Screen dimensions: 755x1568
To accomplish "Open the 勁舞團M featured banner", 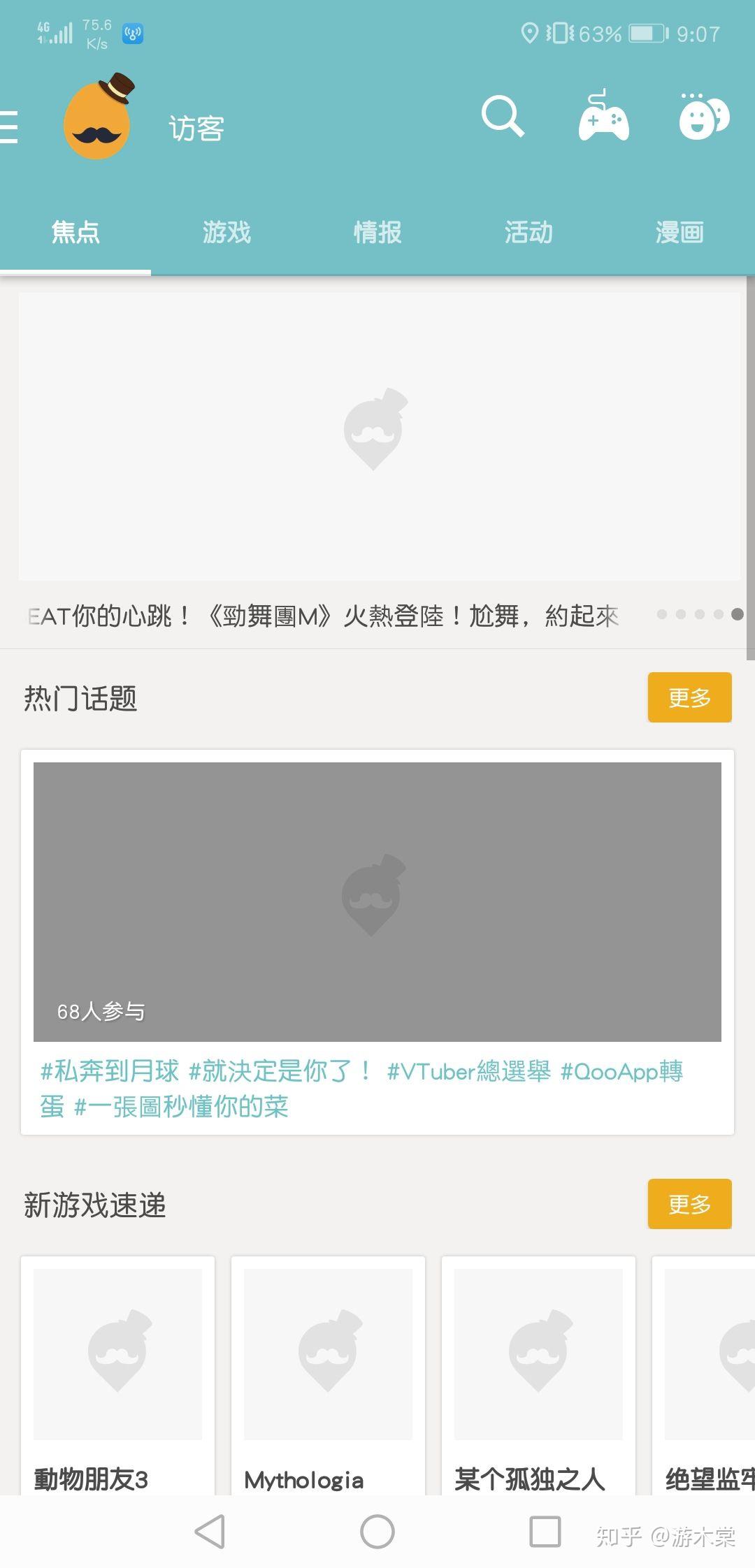I will (x=379, y=437).
